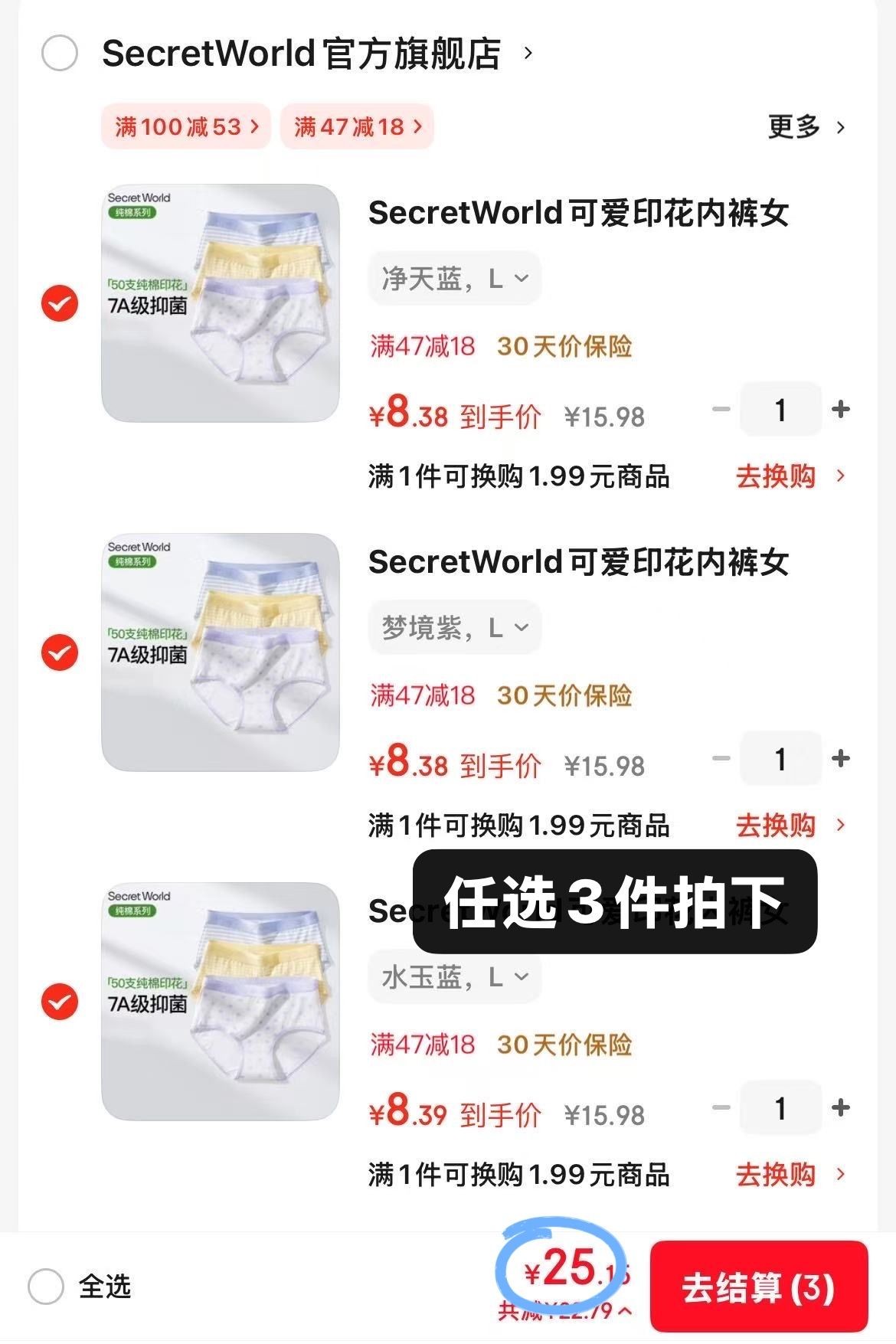The width and height of the screenshot is (896, 1344).
Task: Uncheck the 净天蓝 item checkbox
Action: pyautogui.click(x=60, y=303)
